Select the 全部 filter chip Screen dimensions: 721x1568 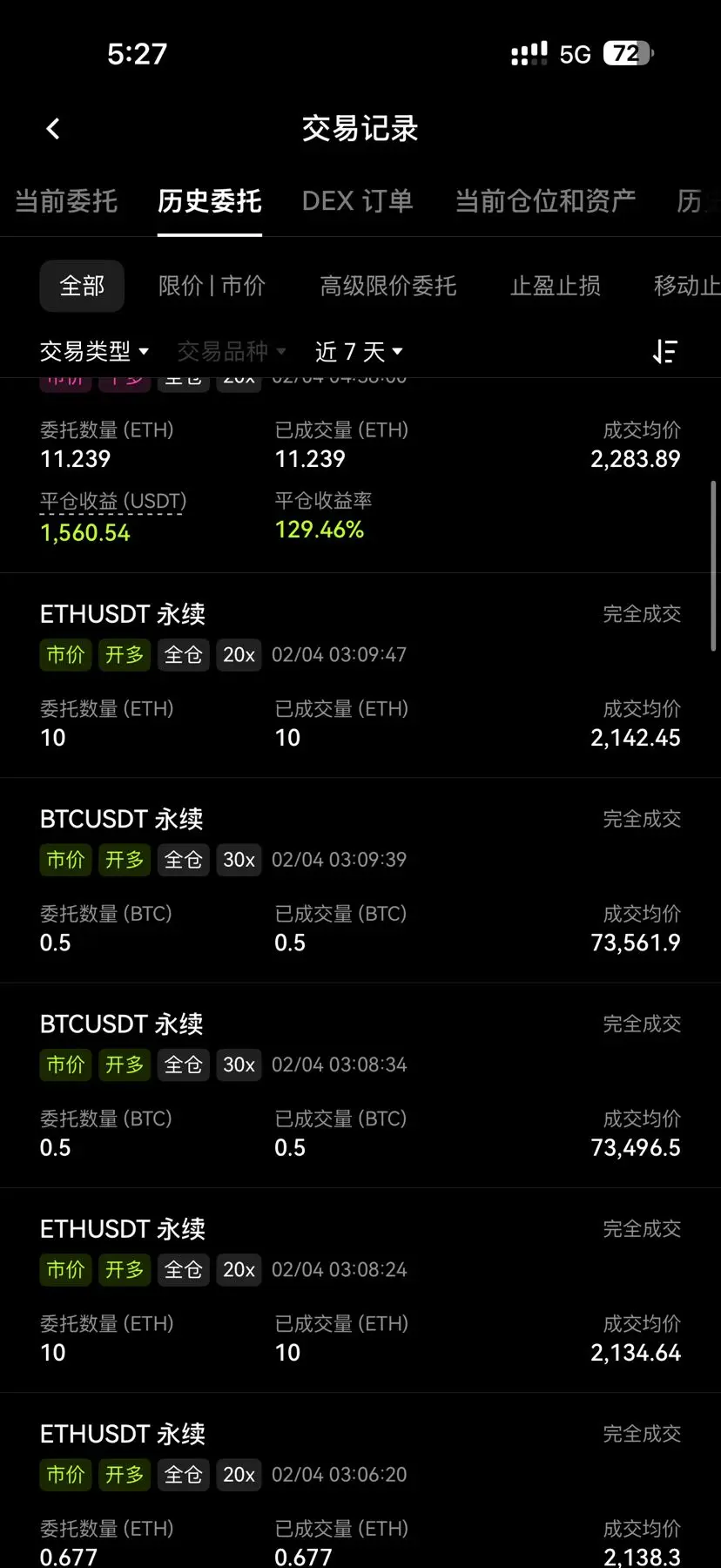click(82, 286)
